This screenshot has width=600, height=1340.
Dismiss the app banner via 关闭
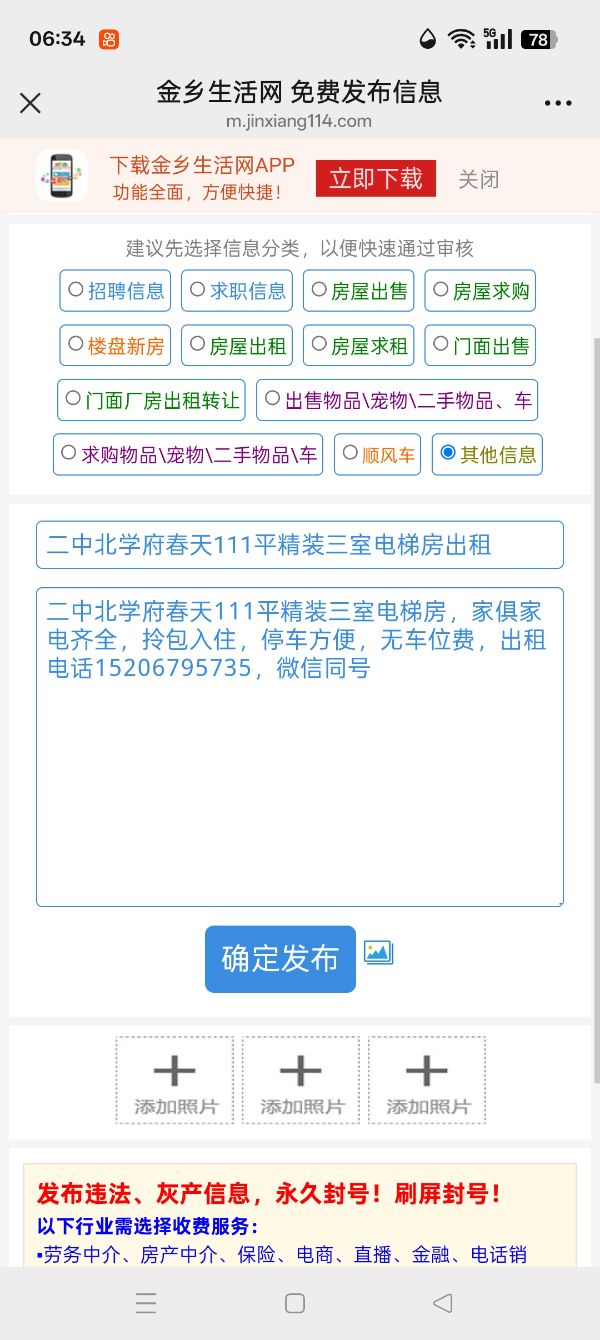[x=478, y=180]
